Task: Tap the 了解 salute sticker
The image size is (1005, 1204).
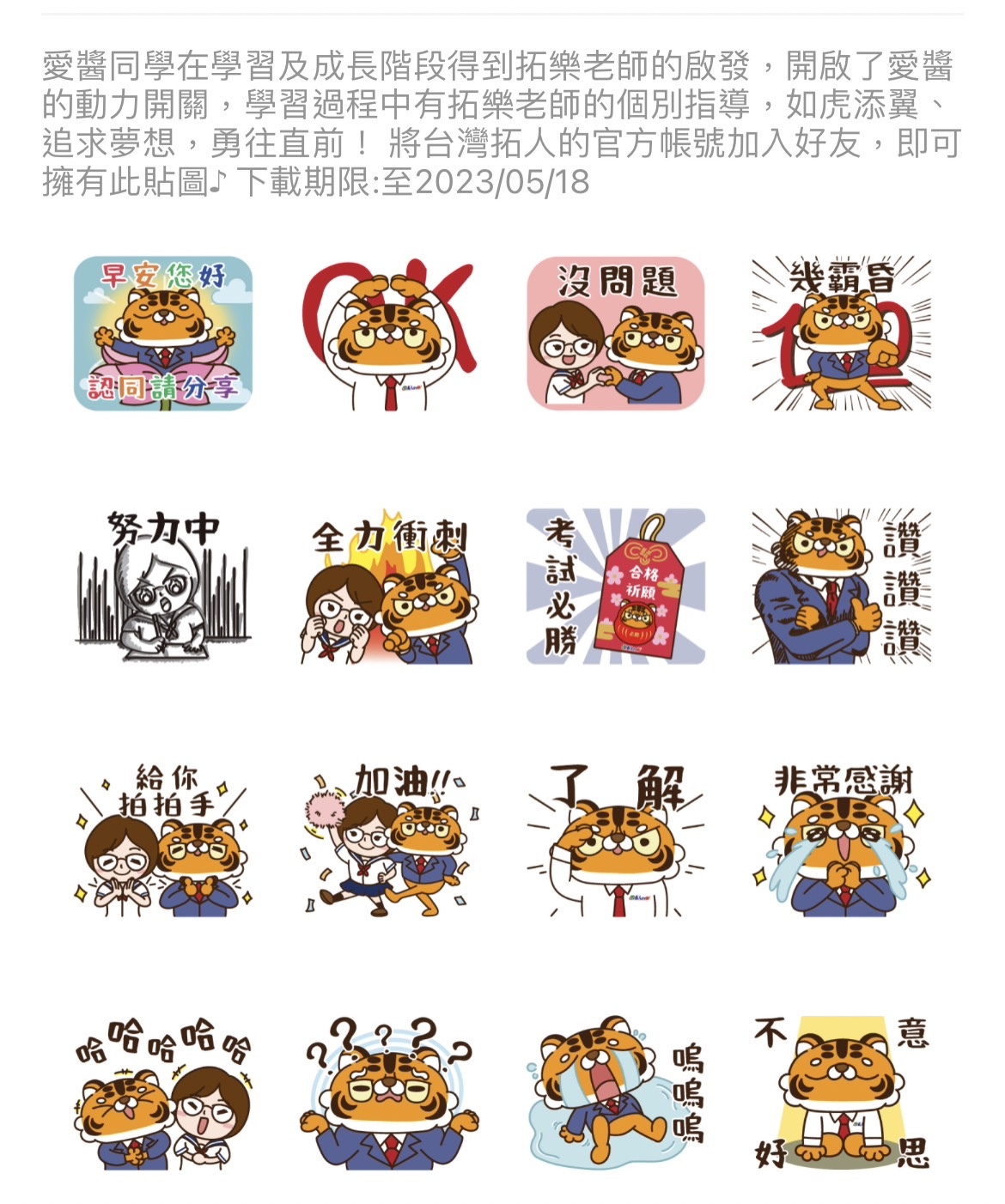Action: [616, 839]
